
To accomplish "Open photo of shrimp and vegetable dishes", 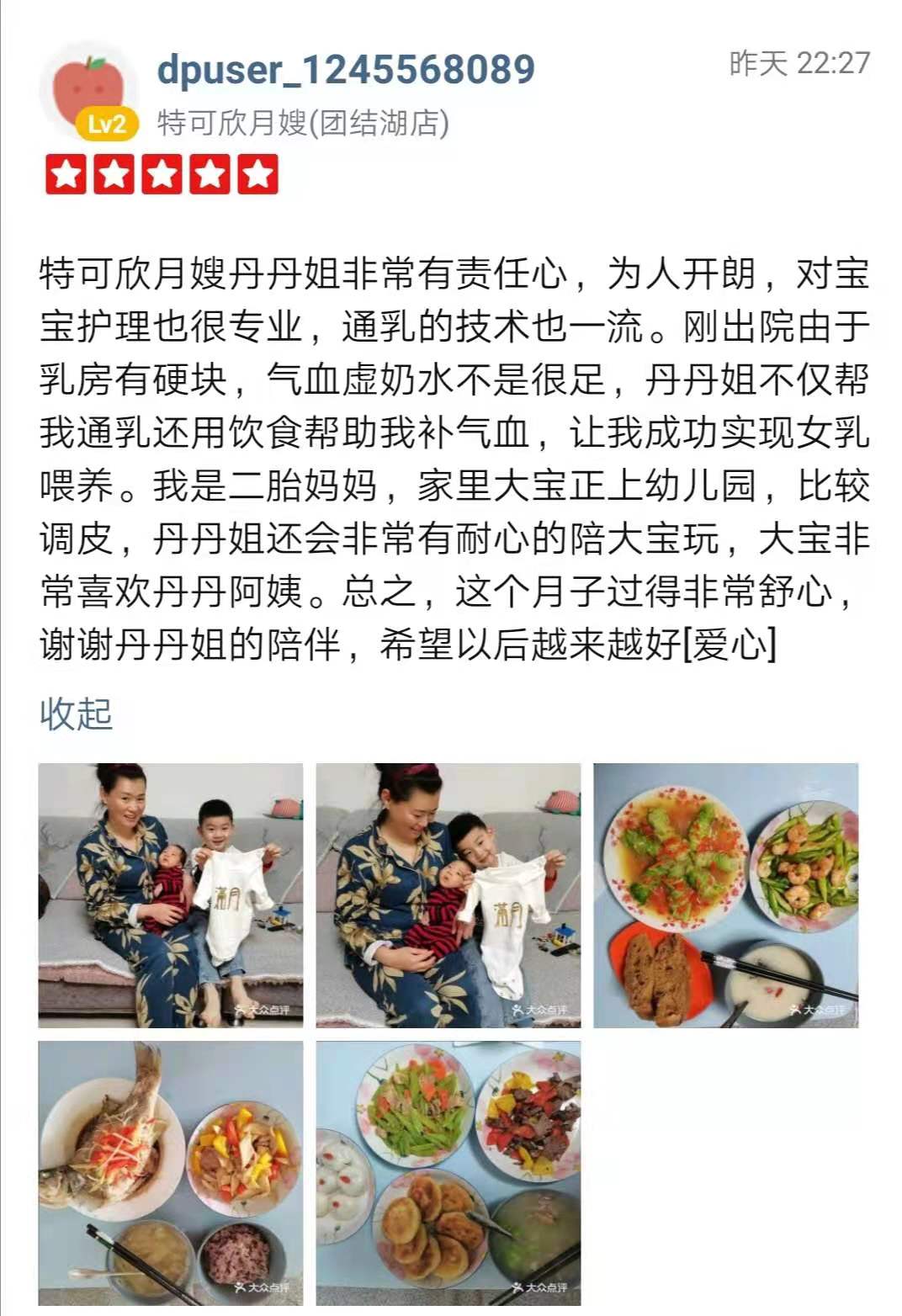I will 725,895.
